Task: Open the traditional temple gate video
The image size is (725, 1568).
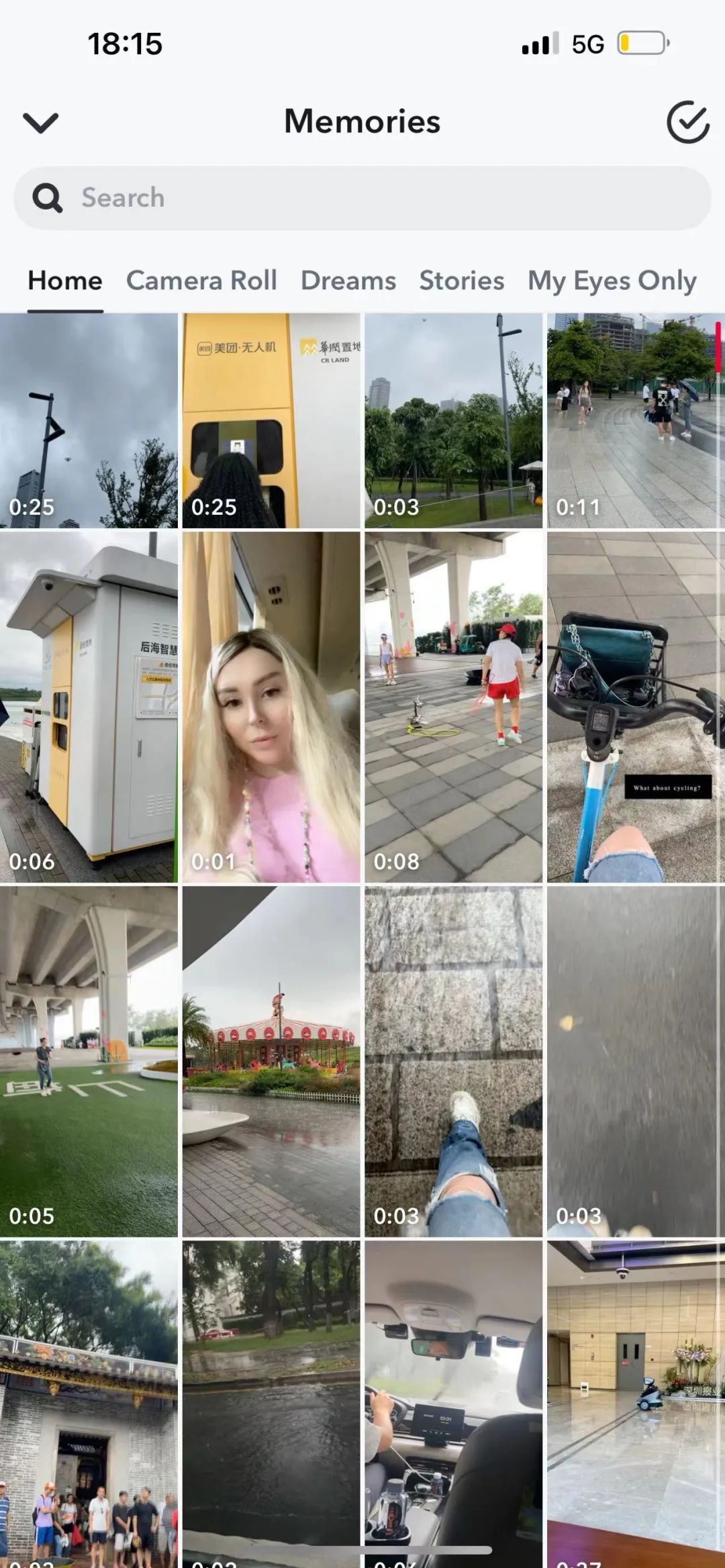Action: (x=89, y=1403)
